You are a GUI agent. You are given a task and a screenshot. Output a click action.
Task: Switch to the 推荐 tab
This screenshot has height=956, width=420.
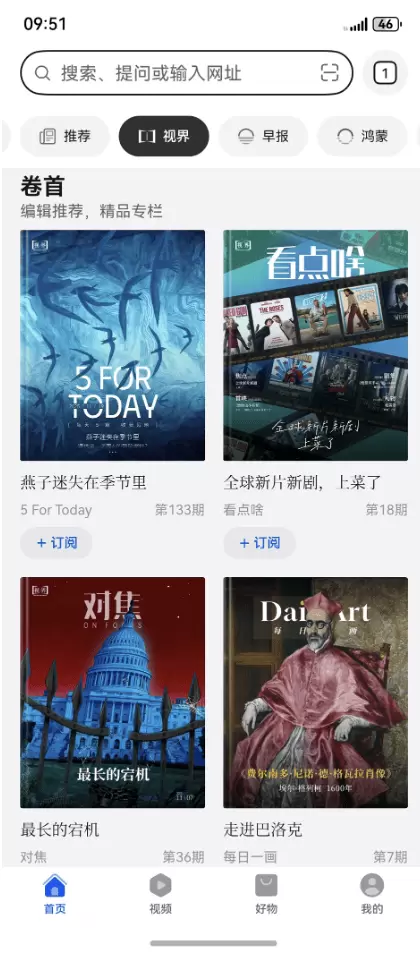point(65,136)
